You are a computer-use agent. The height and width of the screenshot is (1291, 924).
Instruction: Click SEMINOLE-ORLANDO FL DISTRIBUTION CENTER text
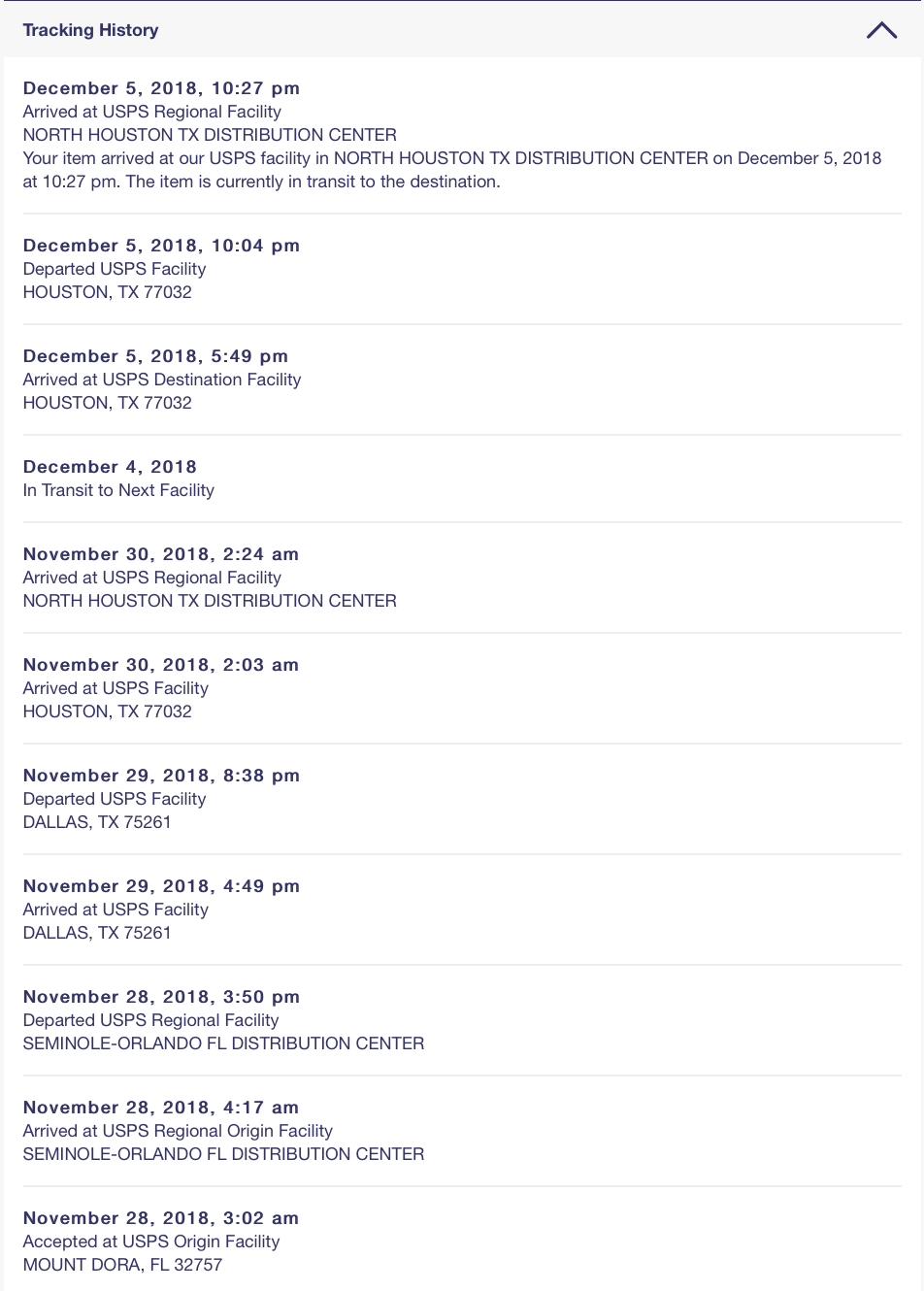click(x=223, y=1043)
